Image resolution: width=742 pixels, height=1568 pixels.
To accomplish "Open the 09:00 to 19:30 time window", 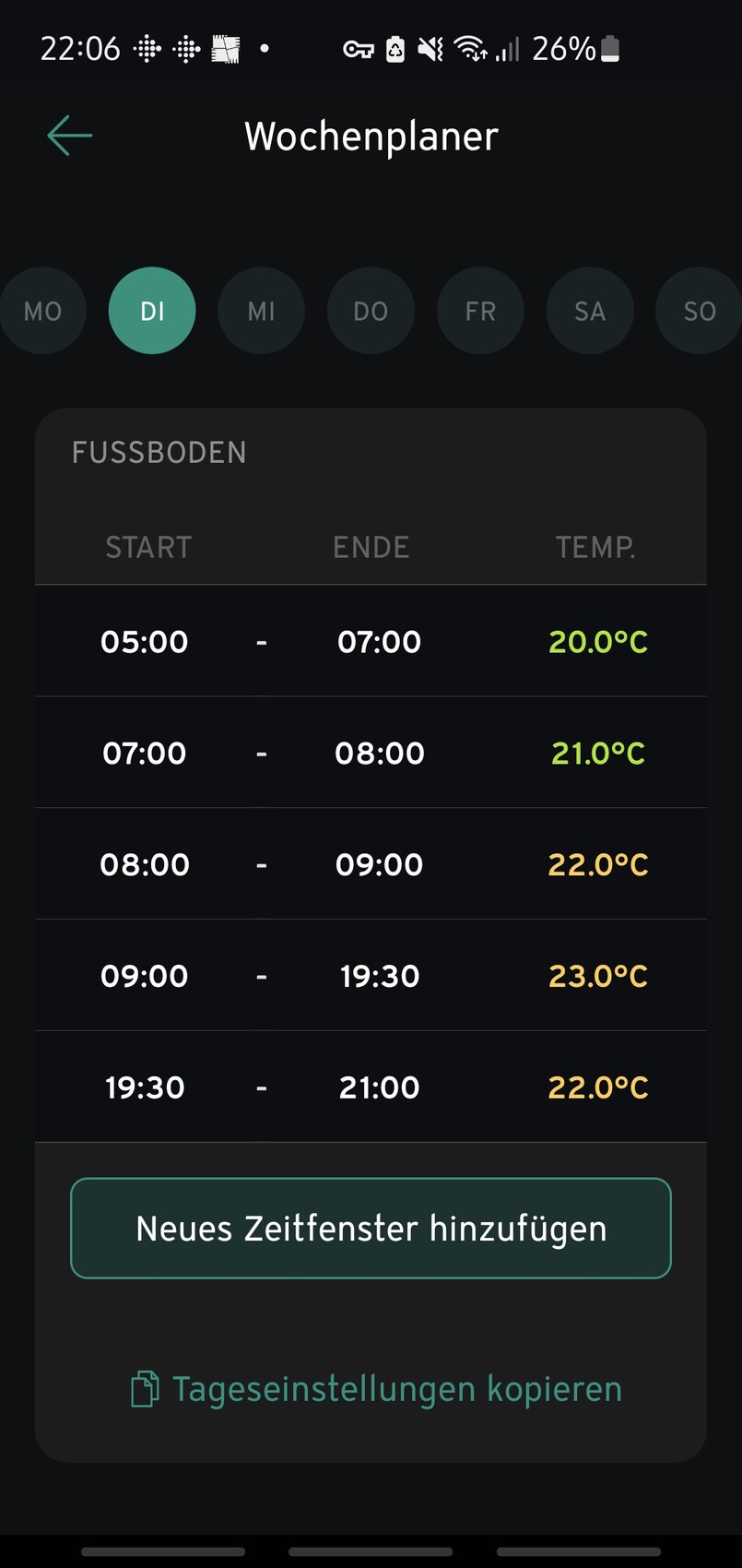I will pyautogui.click(x=371, y=976).
